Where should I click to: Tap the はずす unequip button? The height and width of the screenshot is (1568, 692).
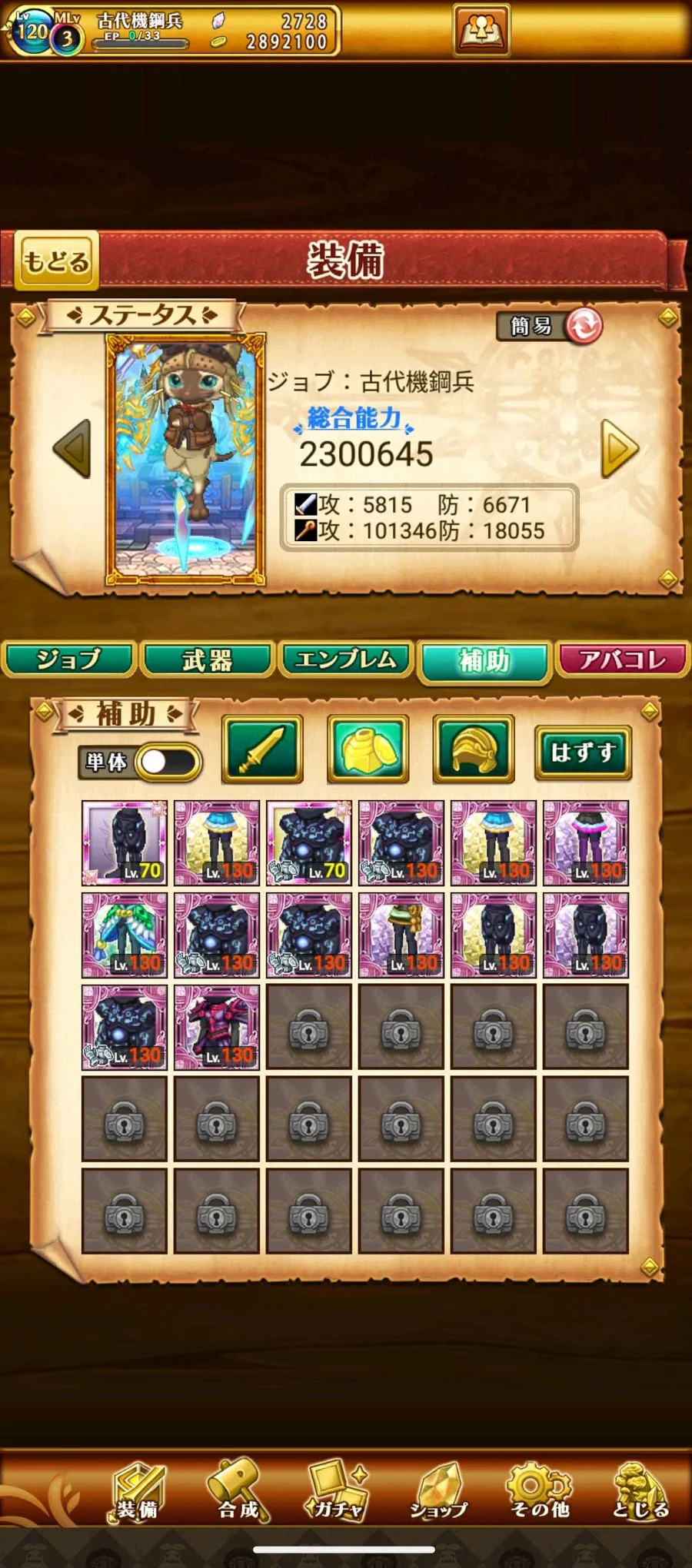[583, 752]
